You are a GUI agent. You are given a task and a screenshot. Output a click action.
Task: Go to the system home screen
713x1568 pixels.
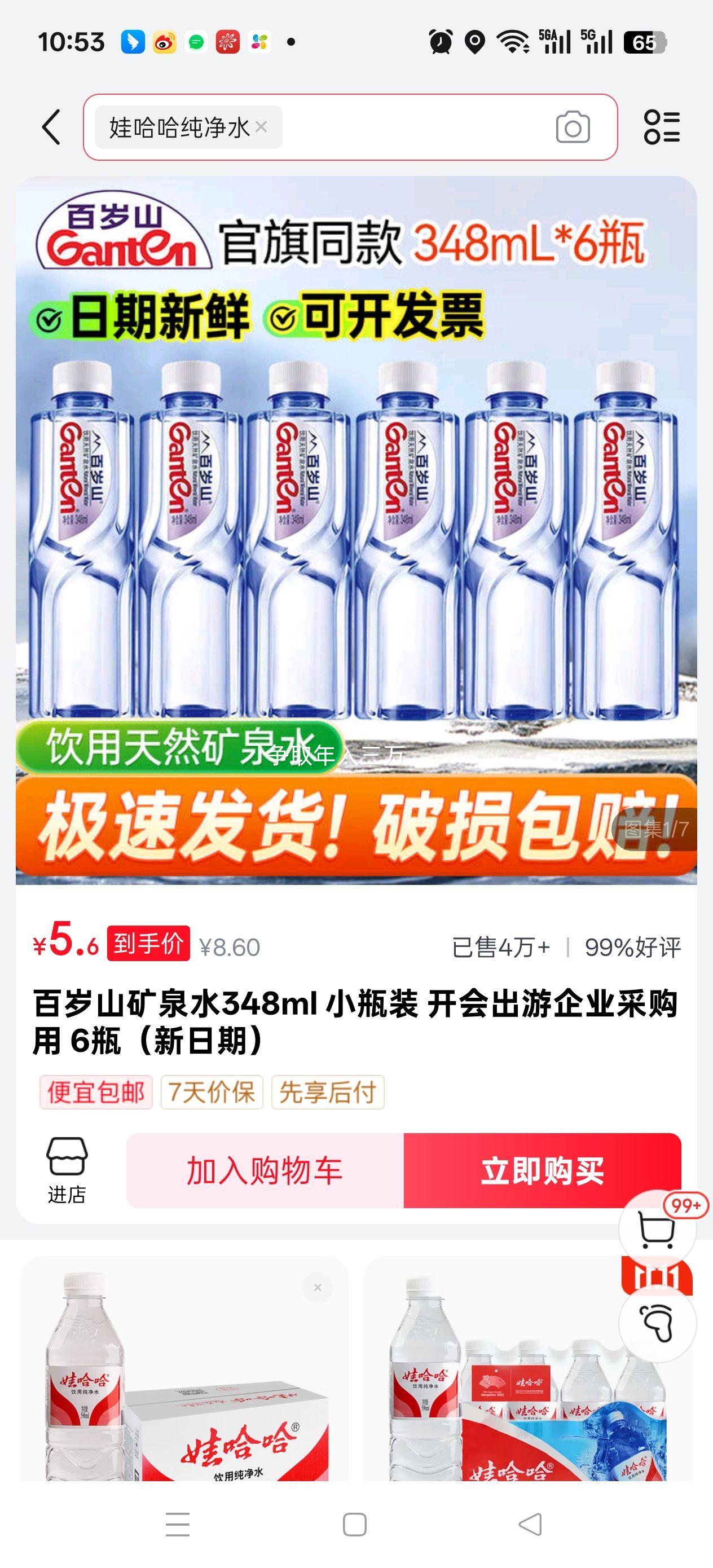pyautogui.click(x=355, y=1524)
